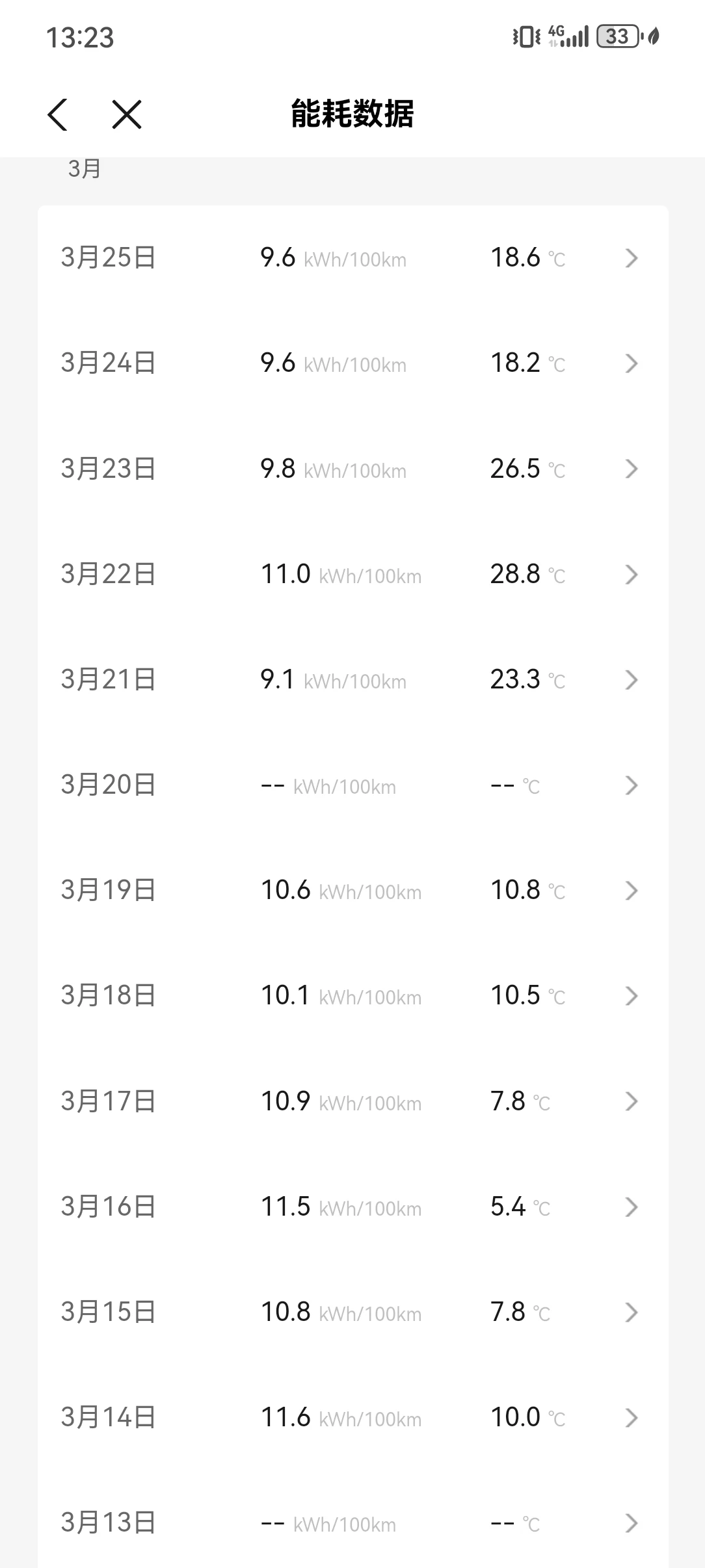View the 3月17日 consumption record

[x=352, y=1101]
